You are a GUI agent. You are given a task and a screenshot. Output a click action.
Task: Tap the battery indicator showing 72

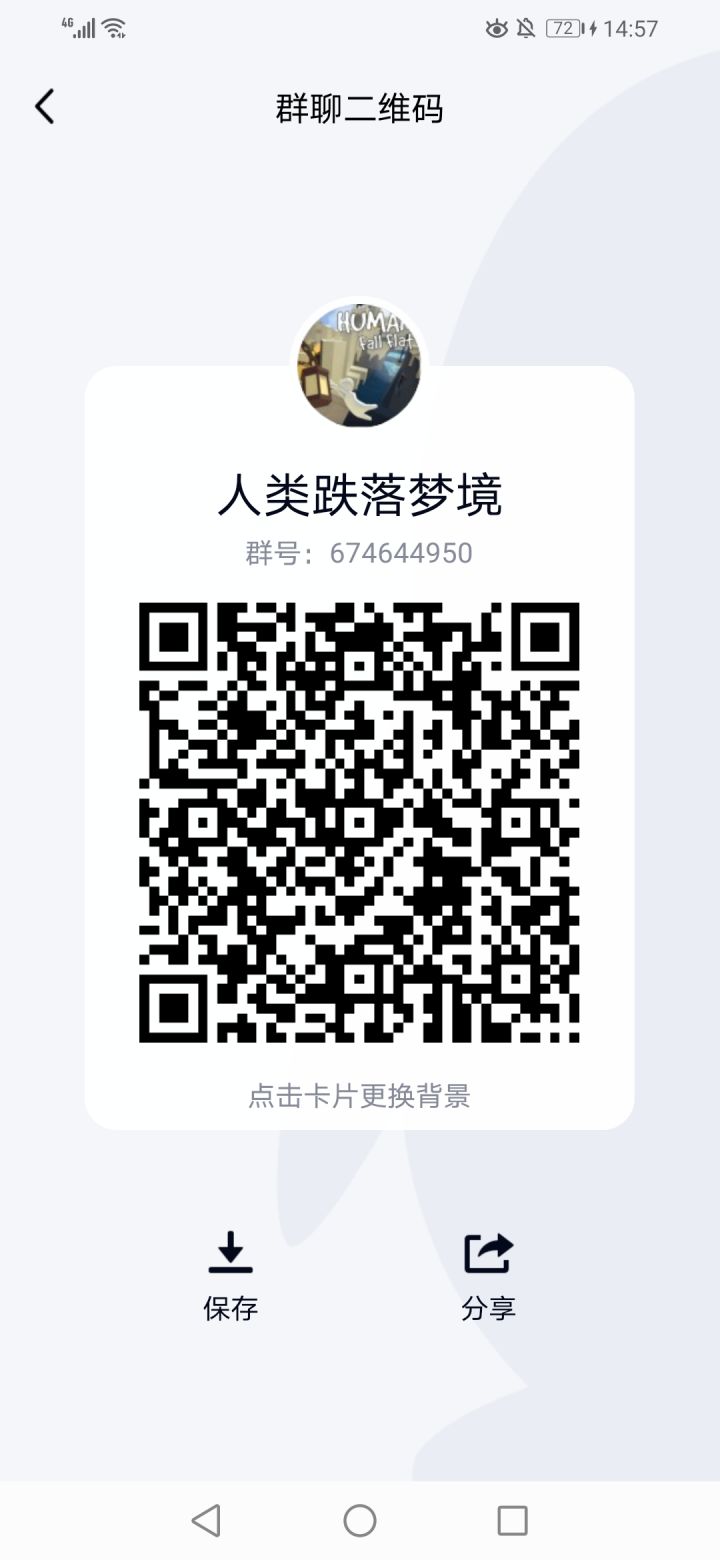coord(564,29)
